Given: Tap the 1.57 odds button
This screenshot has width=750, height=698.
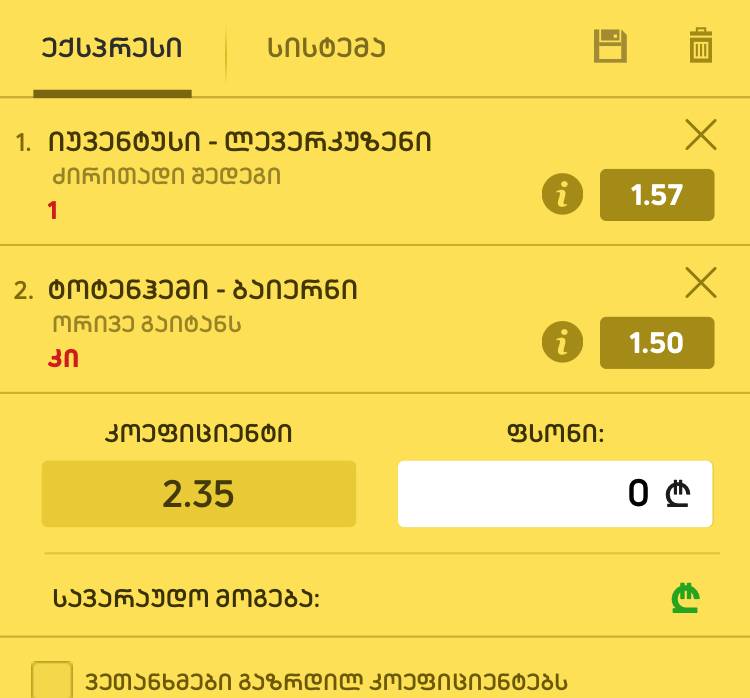Looking at the screenshot, I should (657, 195).
